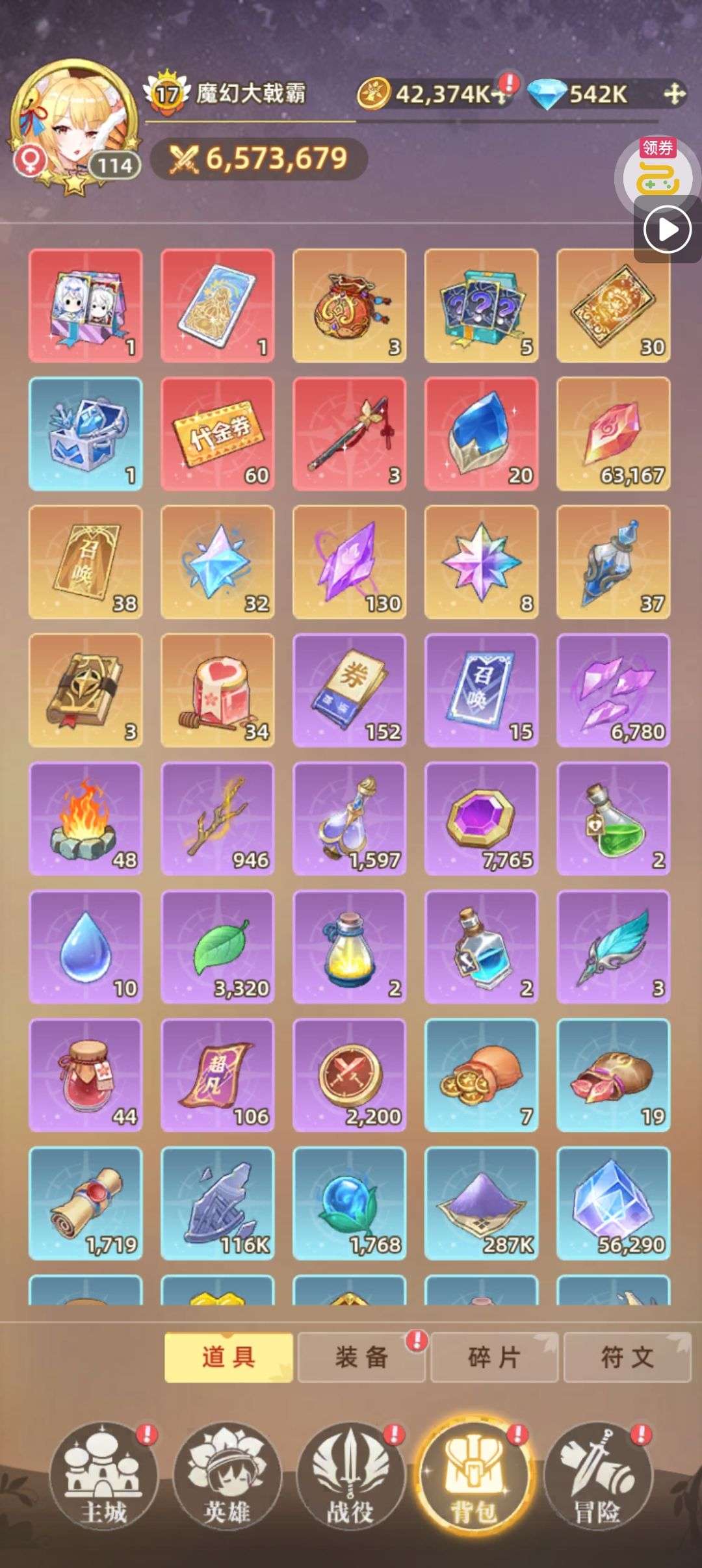Viewport: 702px width, 1568px height.
Task: Open the 战役 campaign section
Action: 350,1477
